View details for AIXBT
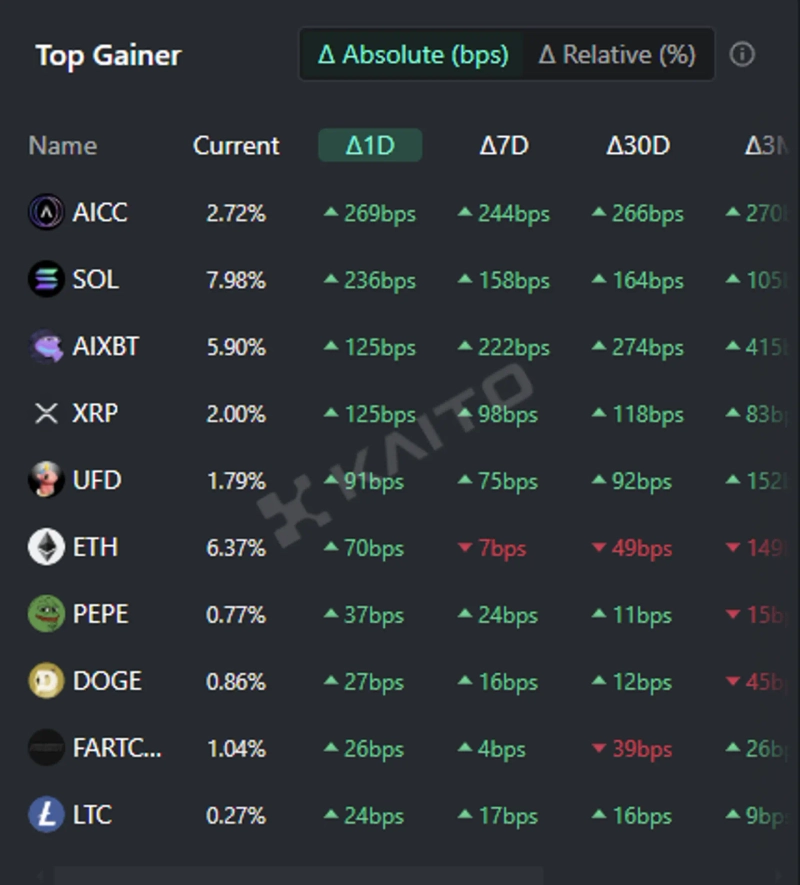This screenshot has height=885, width=800. (x=105, y=346)
